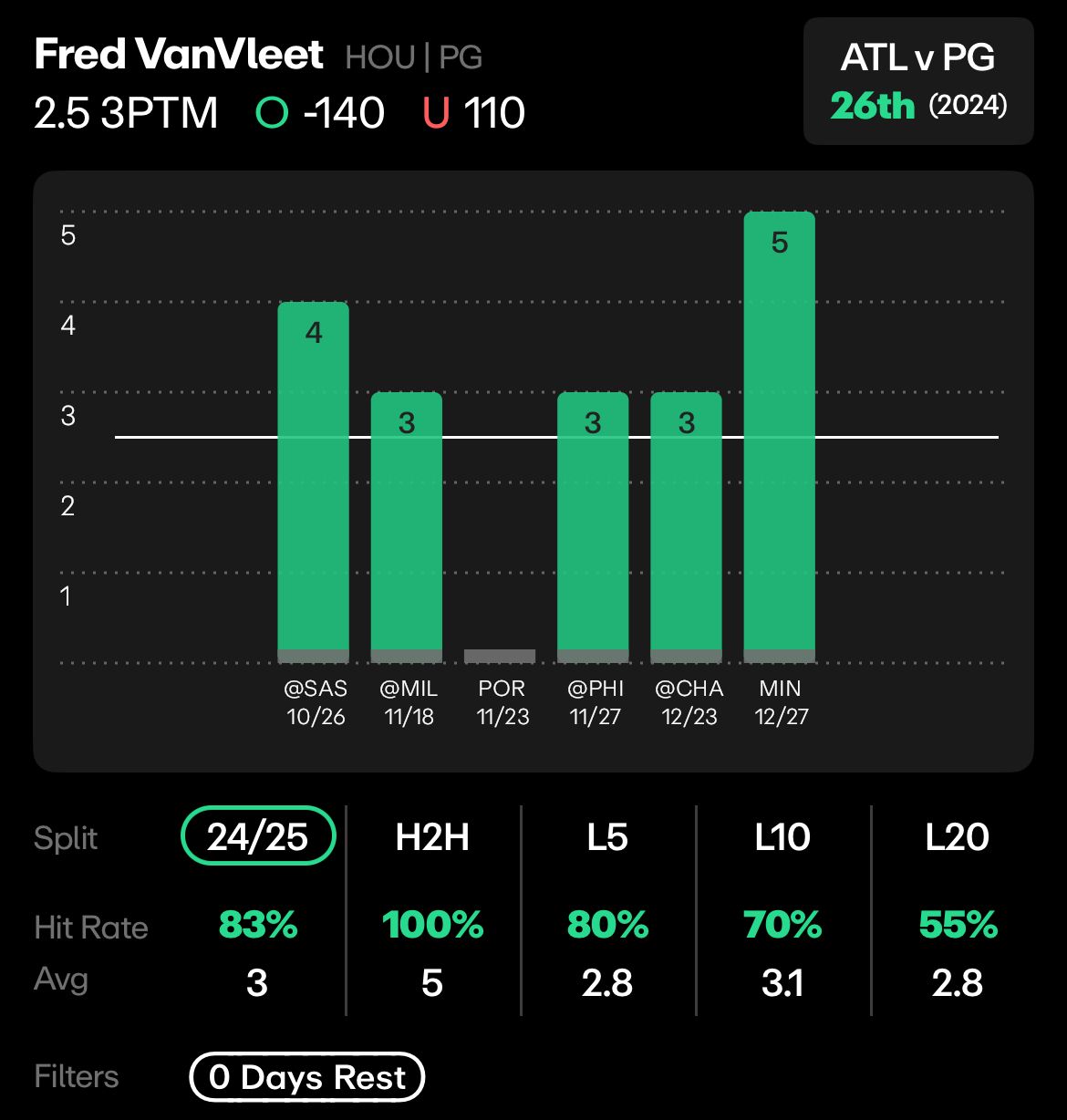1067x1120 pixels.
Task: Tap the @SAS 10/26 game bar
Action: 314,482
